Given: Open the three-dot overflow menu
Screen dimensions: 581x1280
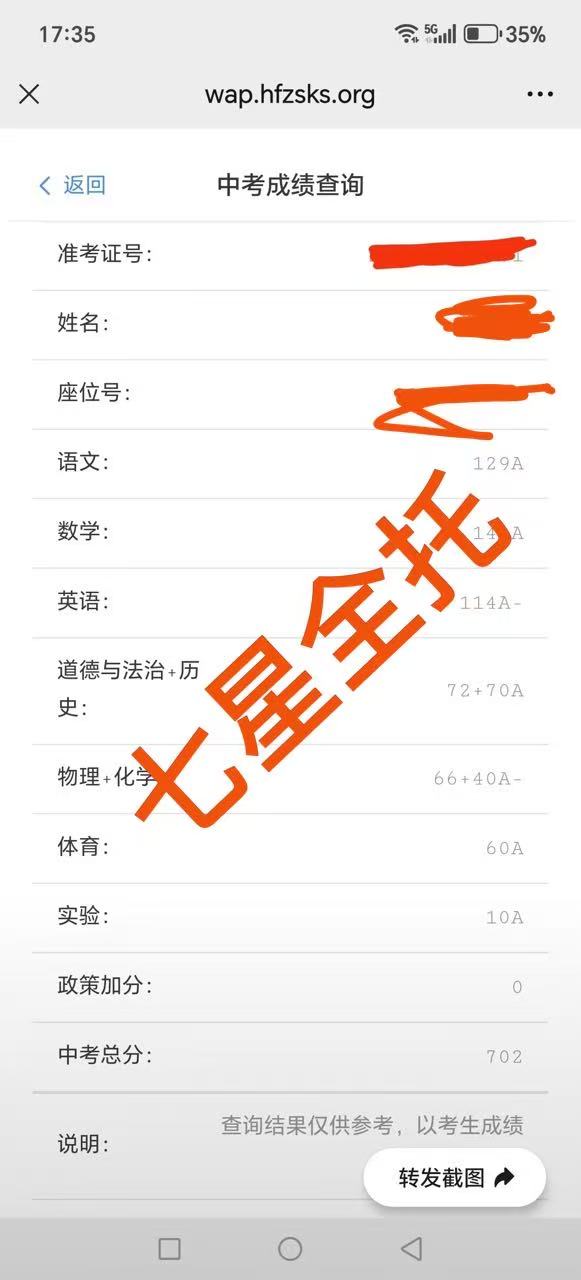Looking at the screenshot, I should (x=540, y=94).
